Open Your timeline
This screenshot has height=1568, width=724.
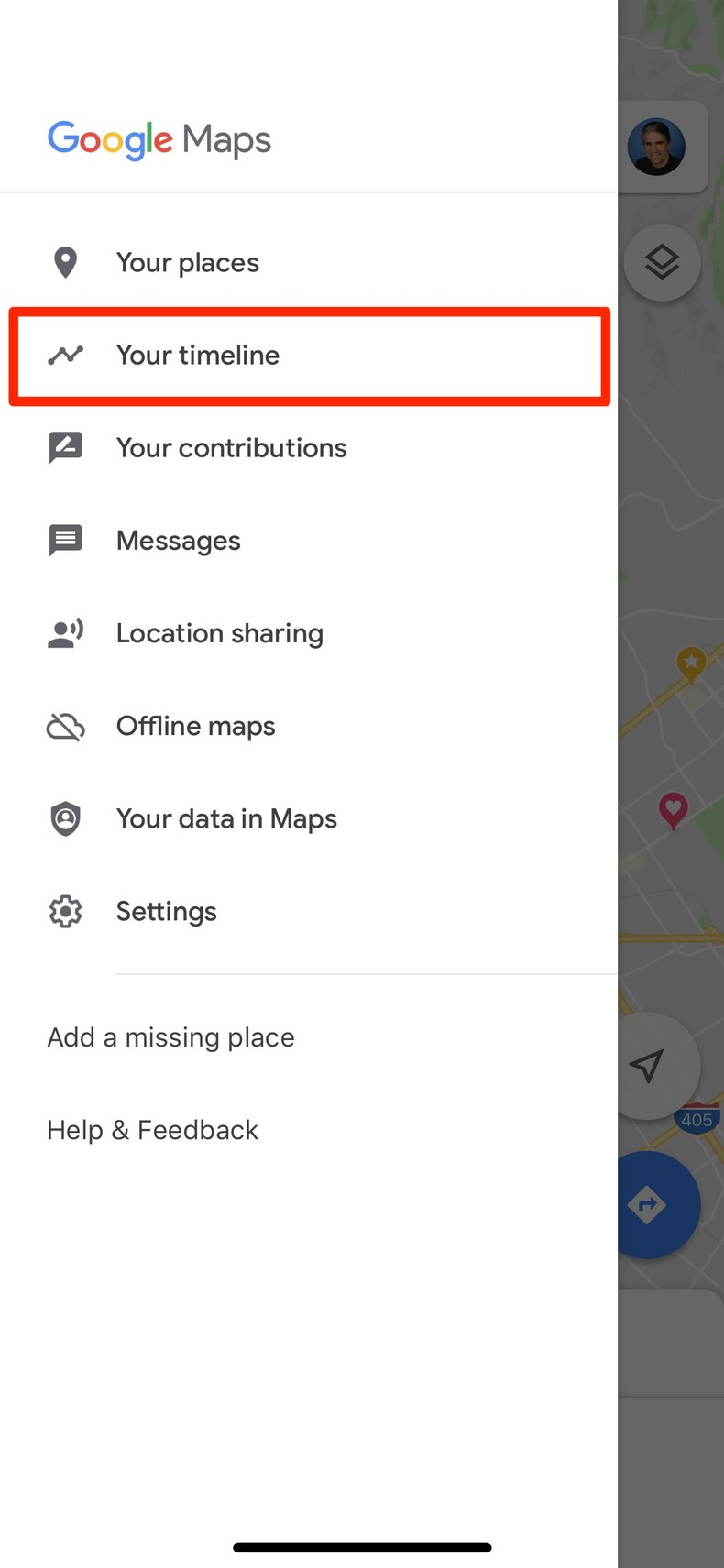coord(197,356)
